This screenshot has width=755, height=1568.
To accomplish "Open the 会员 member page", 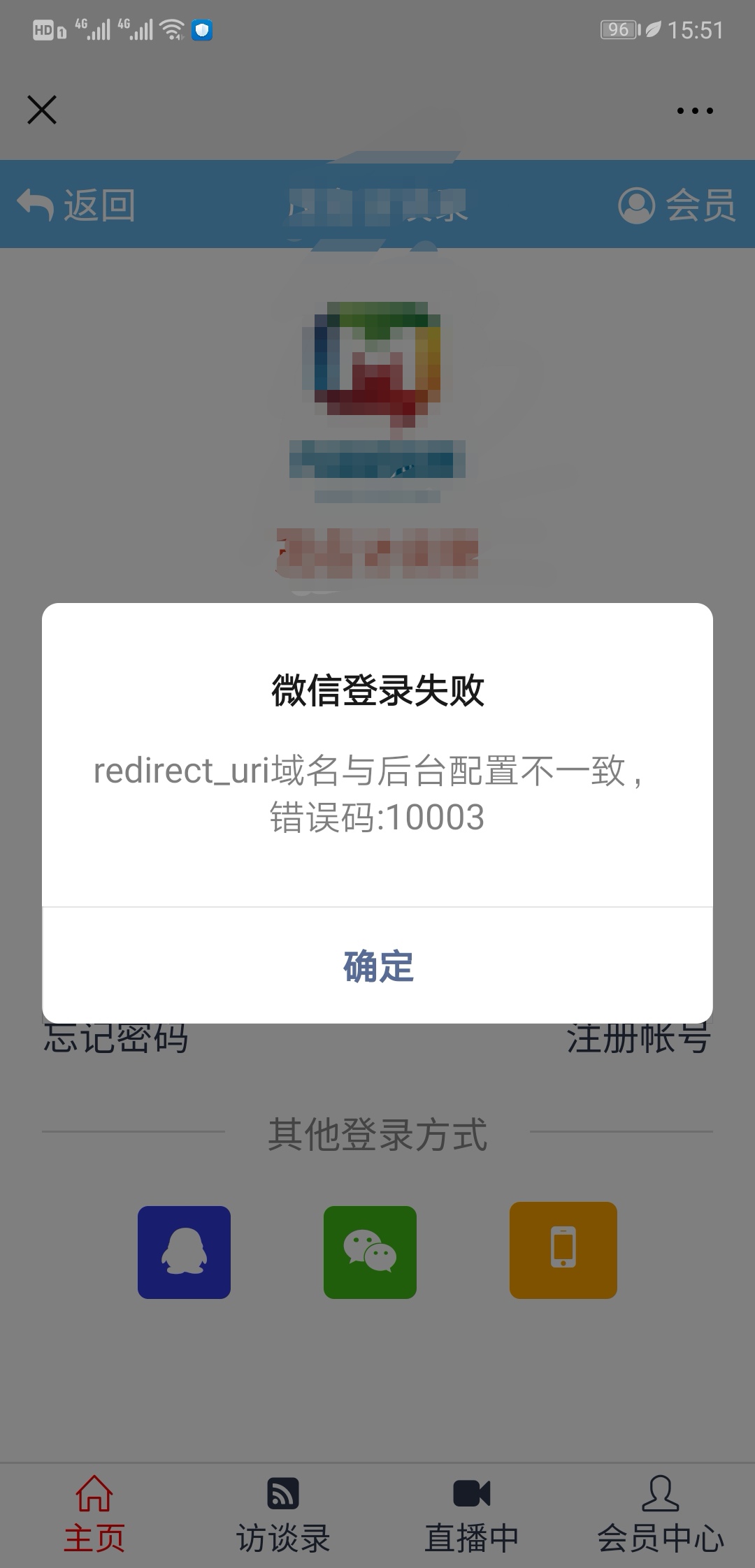I will tap(677, 205).
